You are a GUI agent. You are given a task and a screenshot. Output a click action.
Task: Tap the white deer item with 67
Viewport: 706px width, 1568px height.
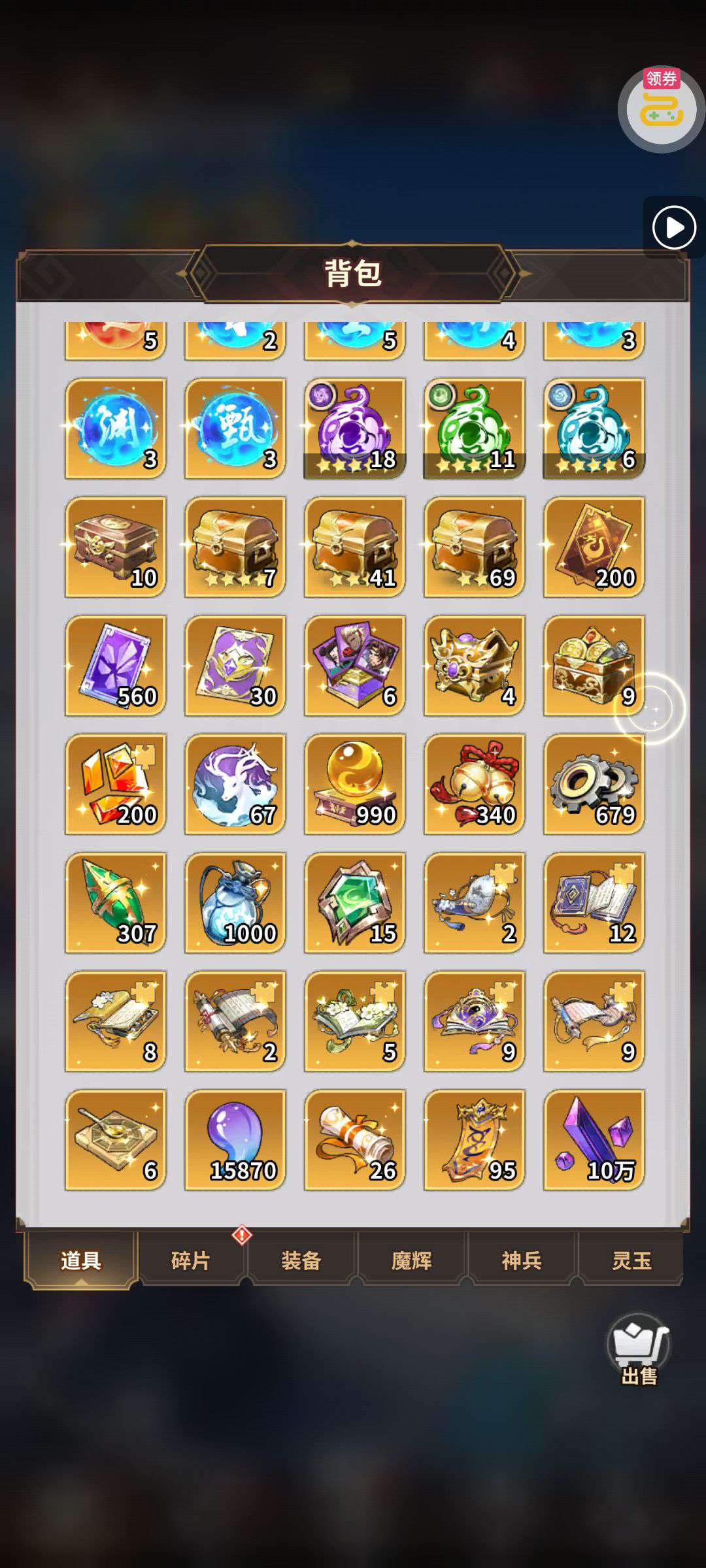[x=235, y=784]
